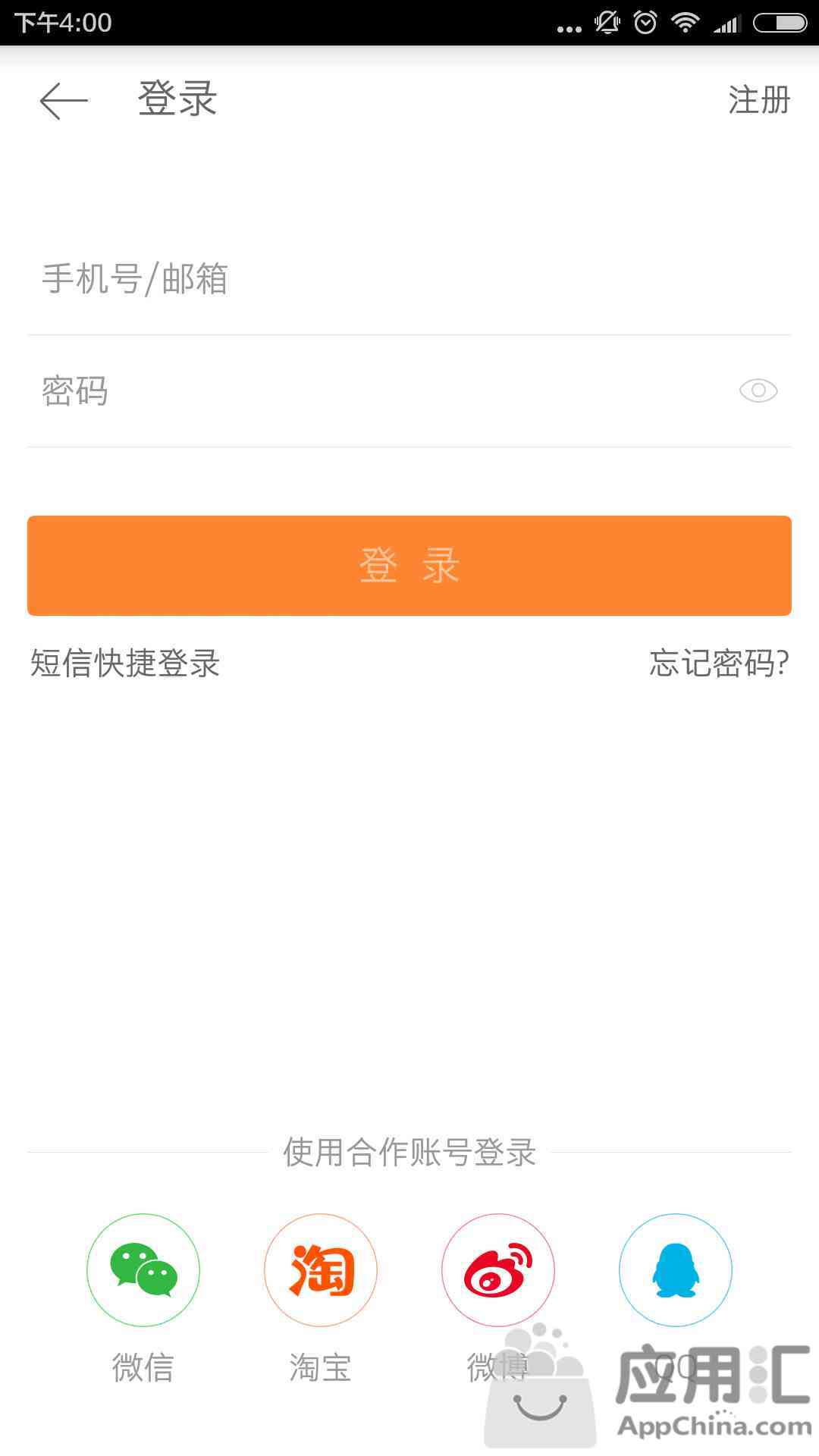The height and width of the screenshot is (1456, 819).
Task: Sign in using the QQ penguin icon
Action: pos(676,1270)
